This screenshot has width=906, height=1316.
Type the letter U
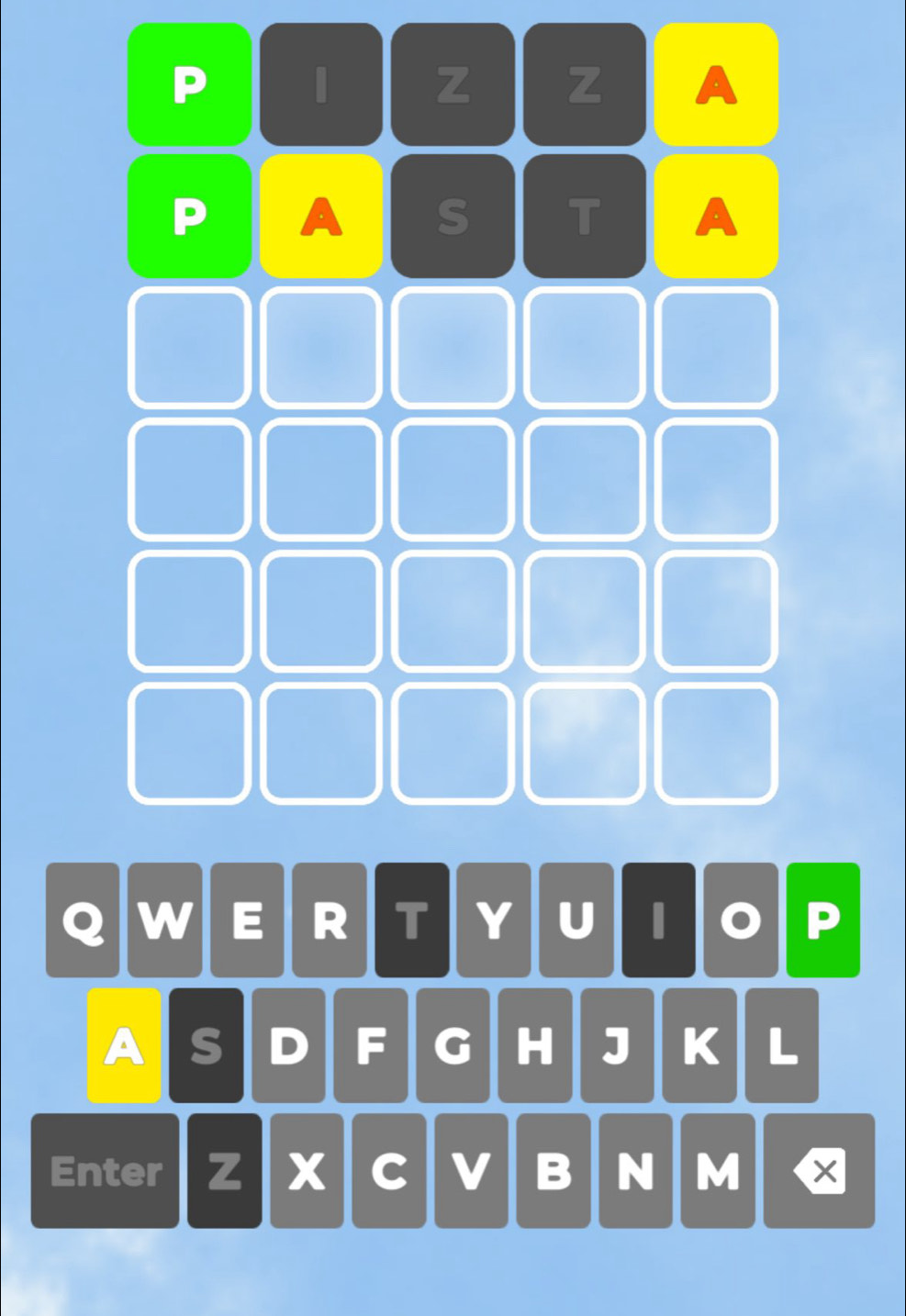coord(576,920)
